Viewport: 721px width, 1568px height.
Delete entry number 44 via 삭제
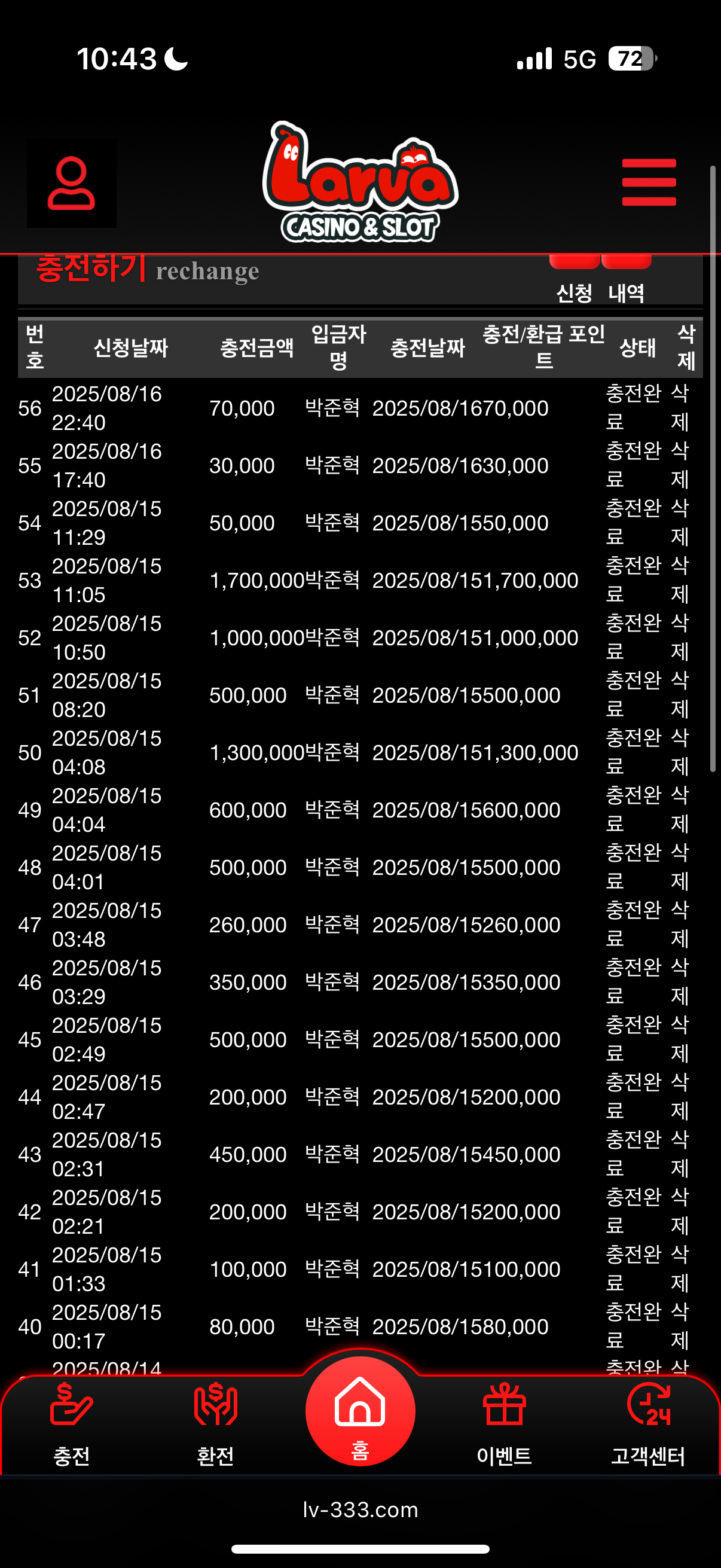[x=680, y=1097]
